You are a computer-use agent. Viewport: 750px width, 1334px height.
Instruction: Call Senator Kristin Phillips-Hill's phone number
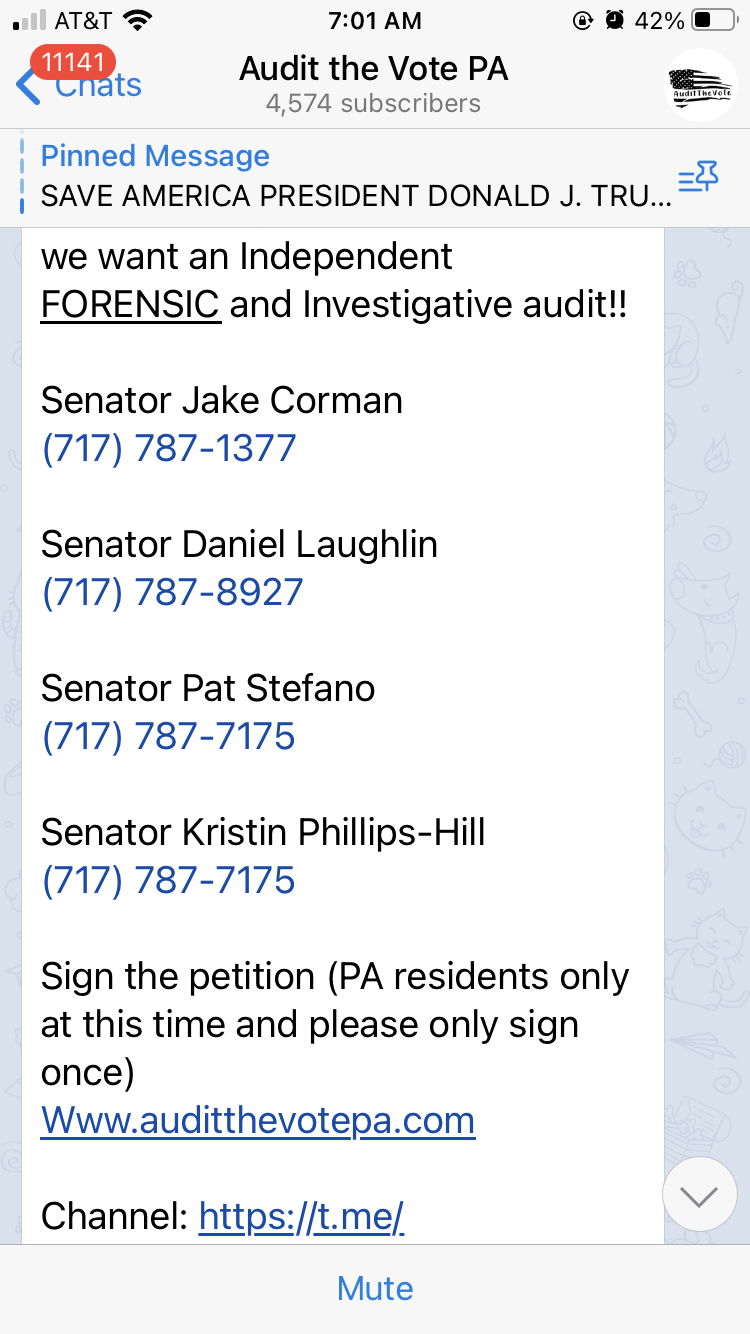(168, 881)
